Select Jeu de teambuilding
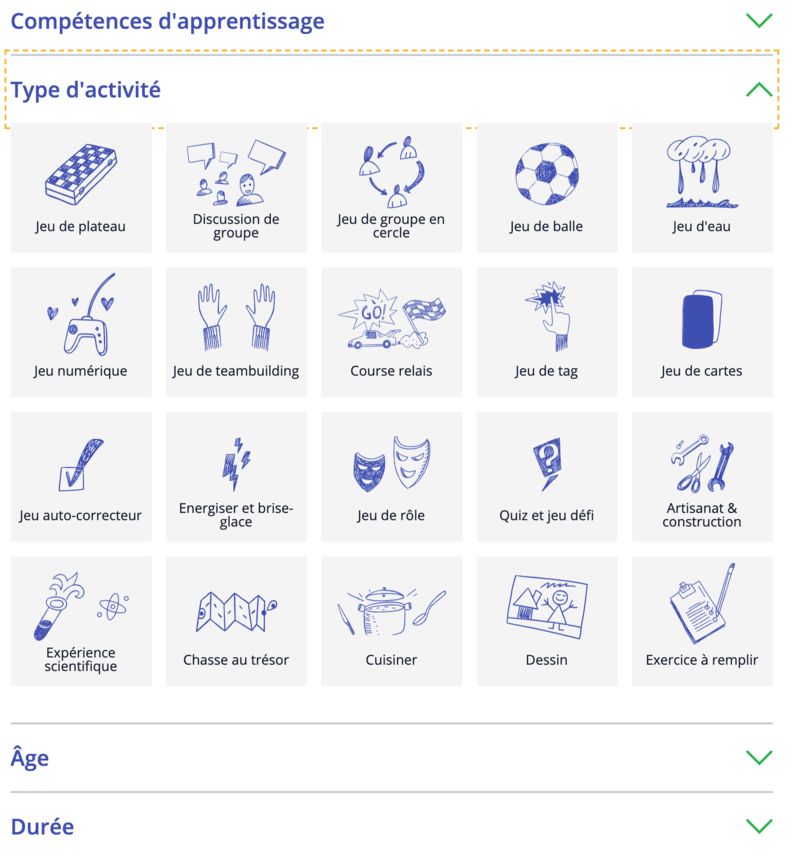800x858 pixels. pyautogui.click(x=236, y=332)
